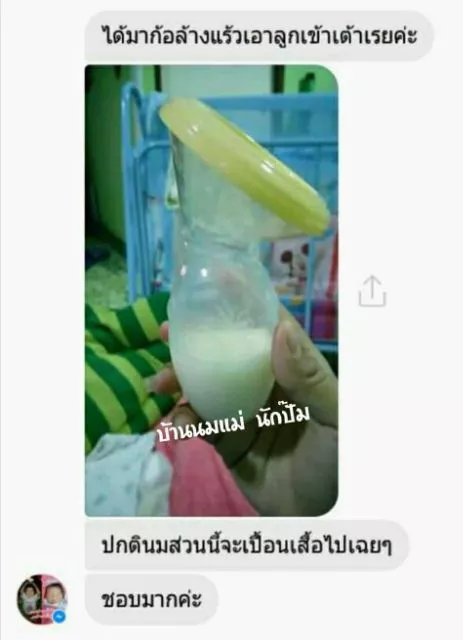
Task: Open the sender's profile picture
Action: click(41, 600)
